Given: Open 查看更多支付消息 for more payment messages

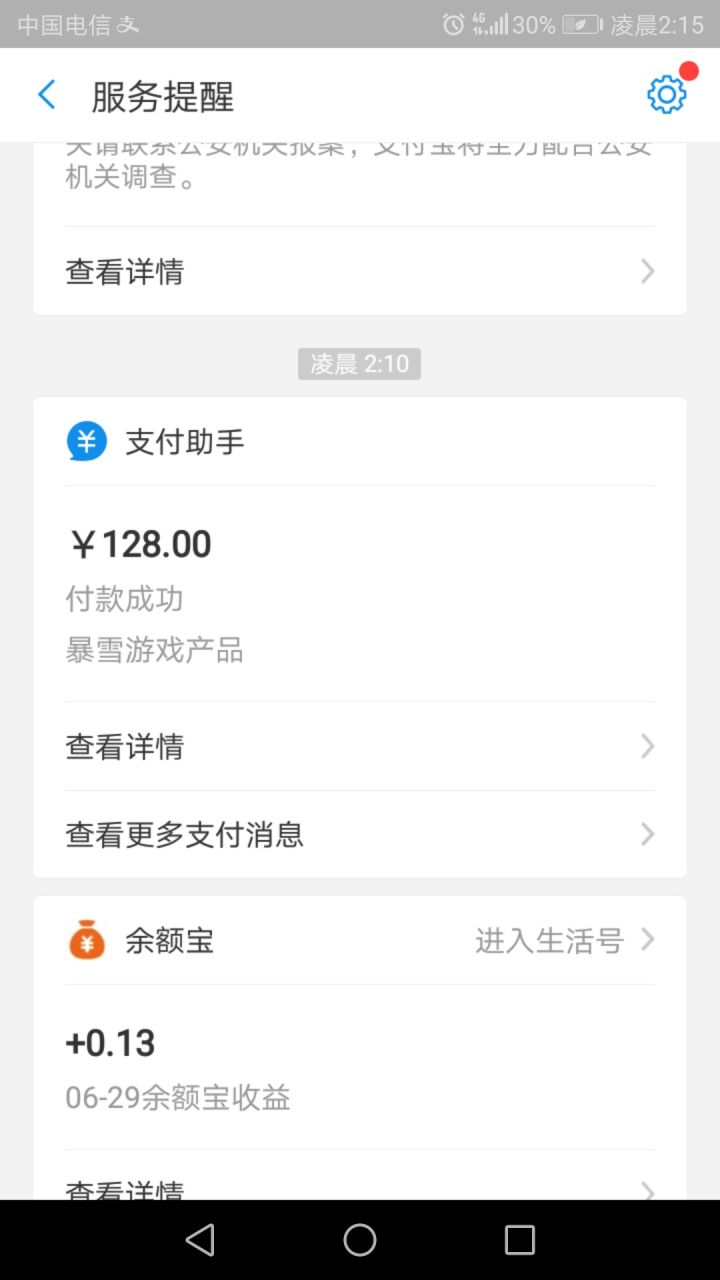Looking at the screenshot, I should pyautogui.click(x=360, y=834).
